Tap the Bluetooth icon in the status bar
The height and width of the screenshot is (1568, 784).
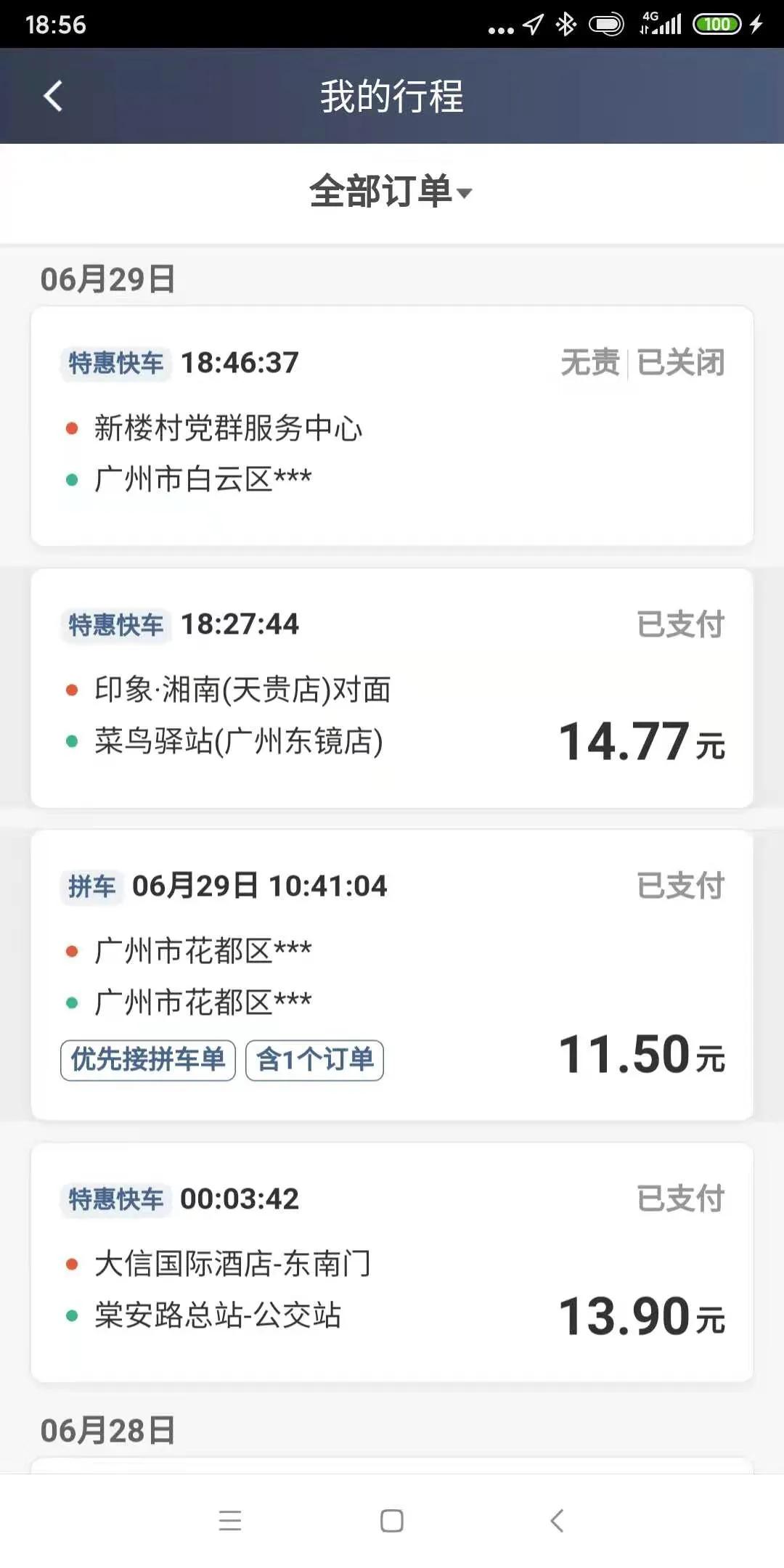coord(568,24)
